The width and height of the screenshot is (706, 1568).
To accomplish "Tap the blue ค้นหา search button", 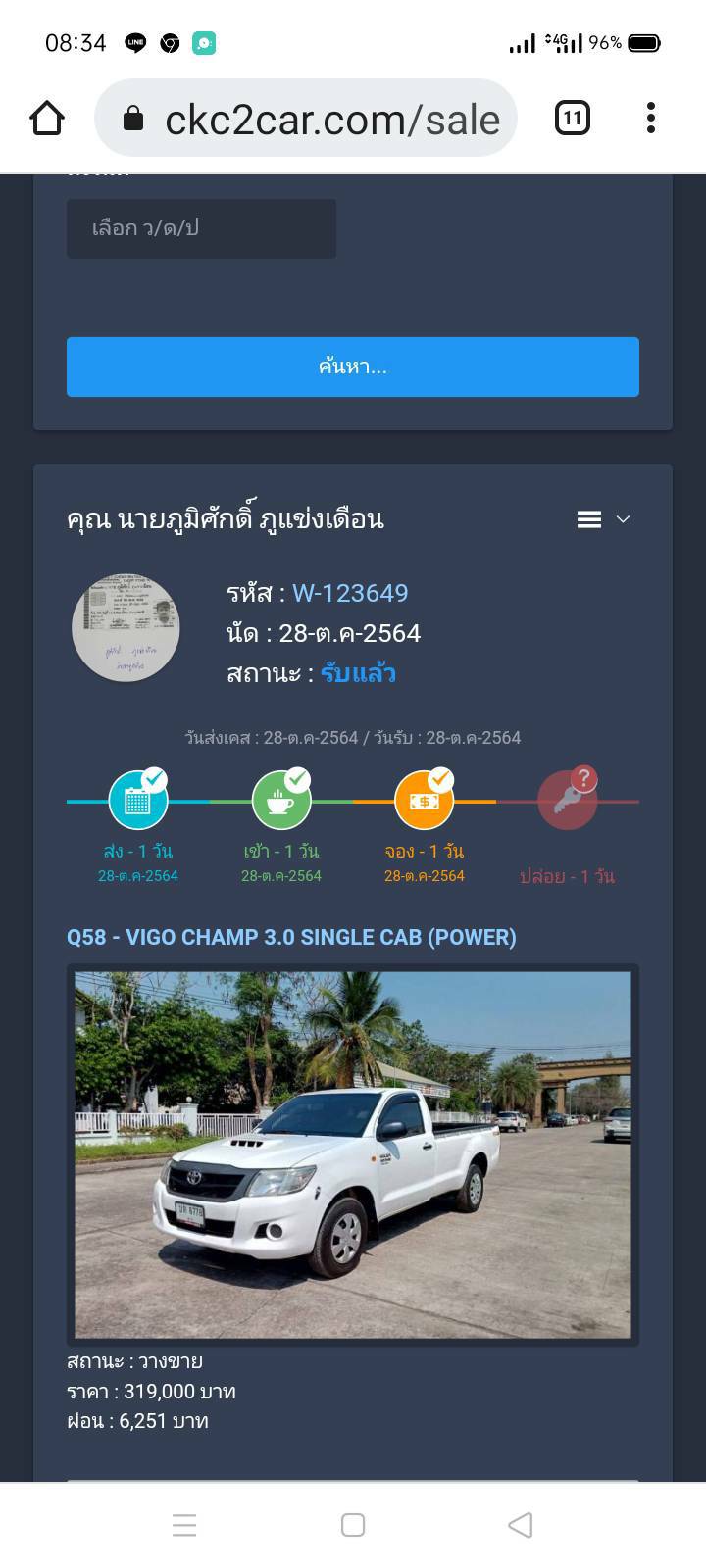I will pos(353,367).
